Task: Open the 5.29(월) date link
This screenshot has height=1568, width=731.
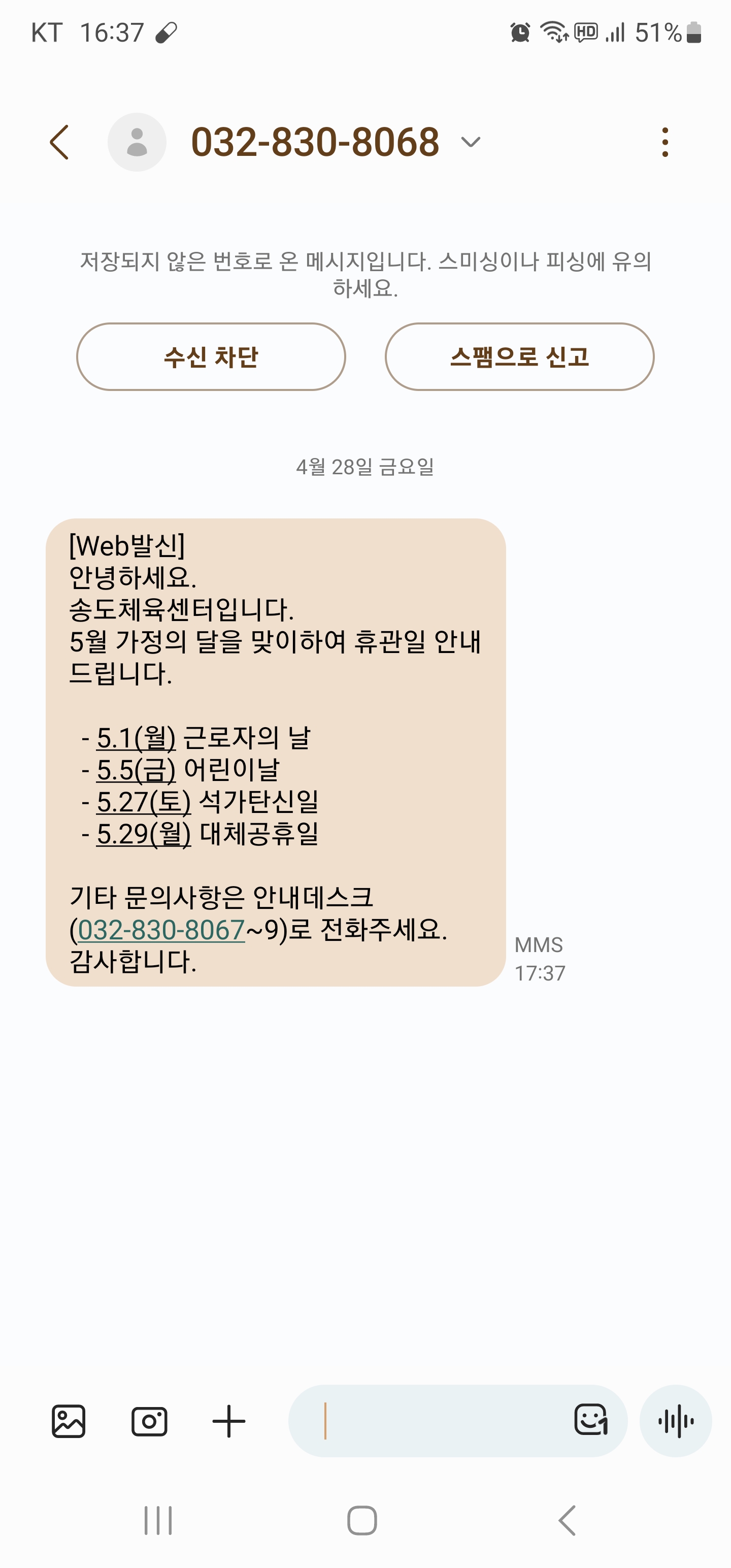Action: pos(144,834)
